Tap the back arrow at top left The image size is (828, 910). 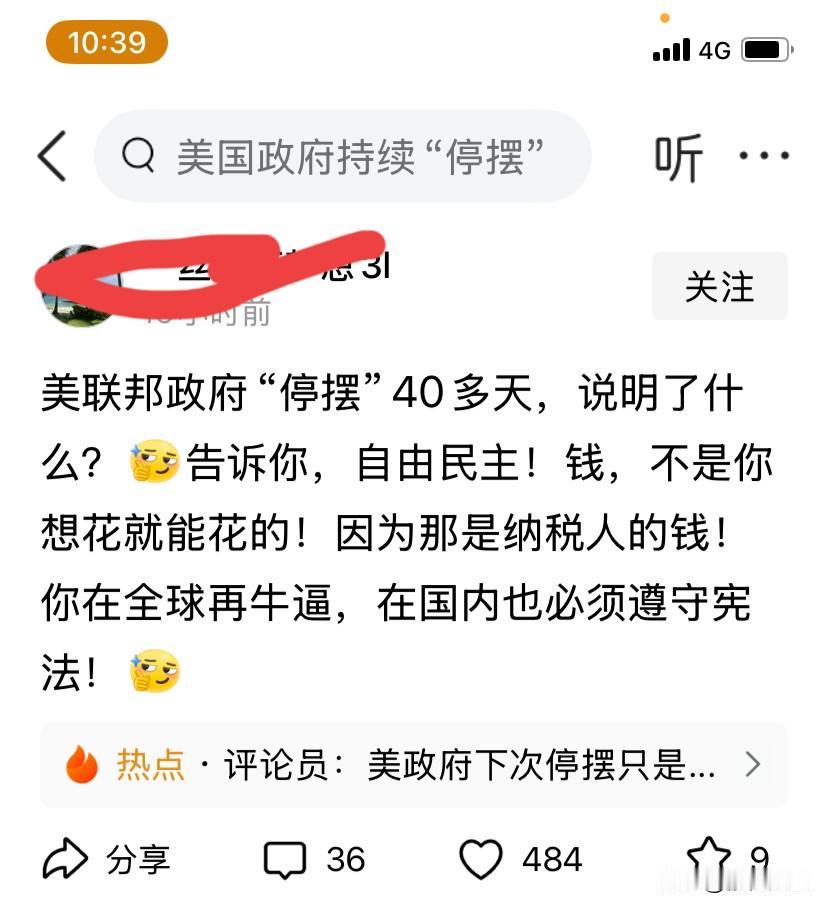(x=52, y=156)
